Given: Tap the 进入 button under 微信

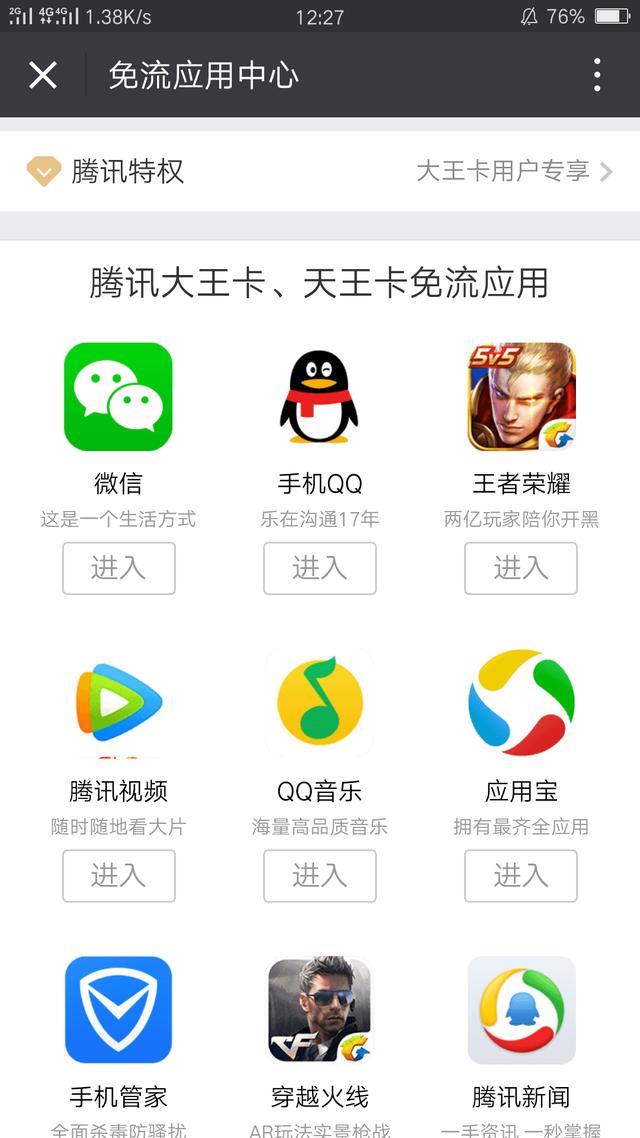Looking at the screenshot, I should click(119, 568).
